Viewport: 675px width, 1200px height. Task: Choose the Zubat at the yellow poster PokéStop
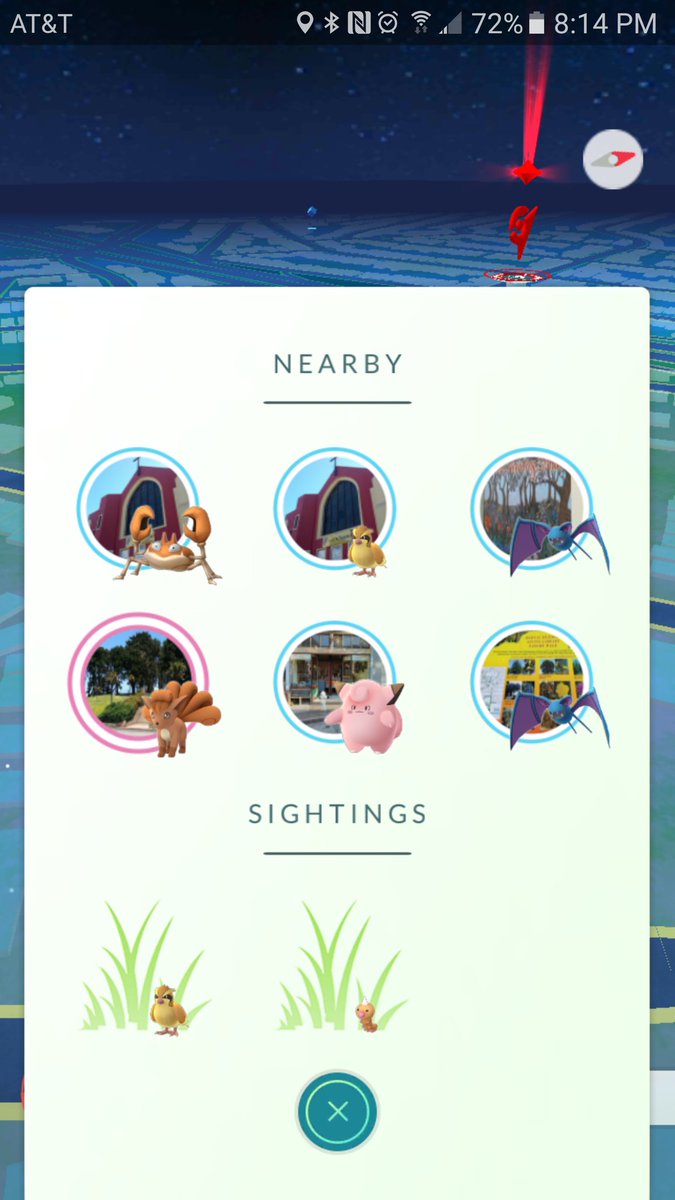point(532,687)
